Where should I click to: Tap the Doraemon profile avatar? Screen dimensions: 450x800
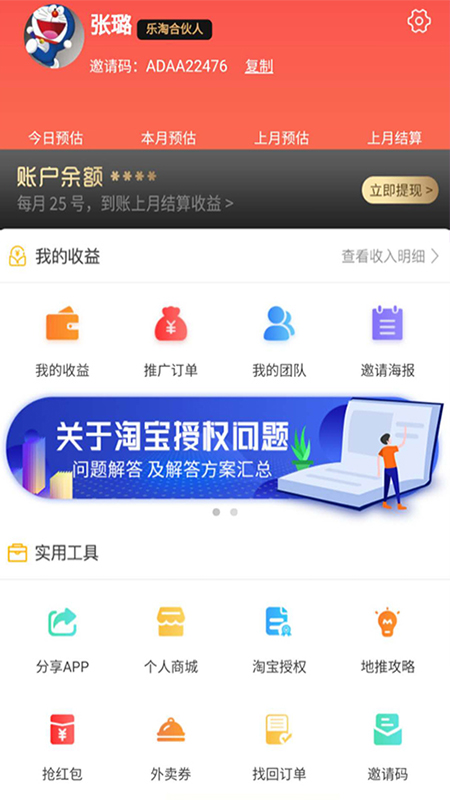point(54,36)
